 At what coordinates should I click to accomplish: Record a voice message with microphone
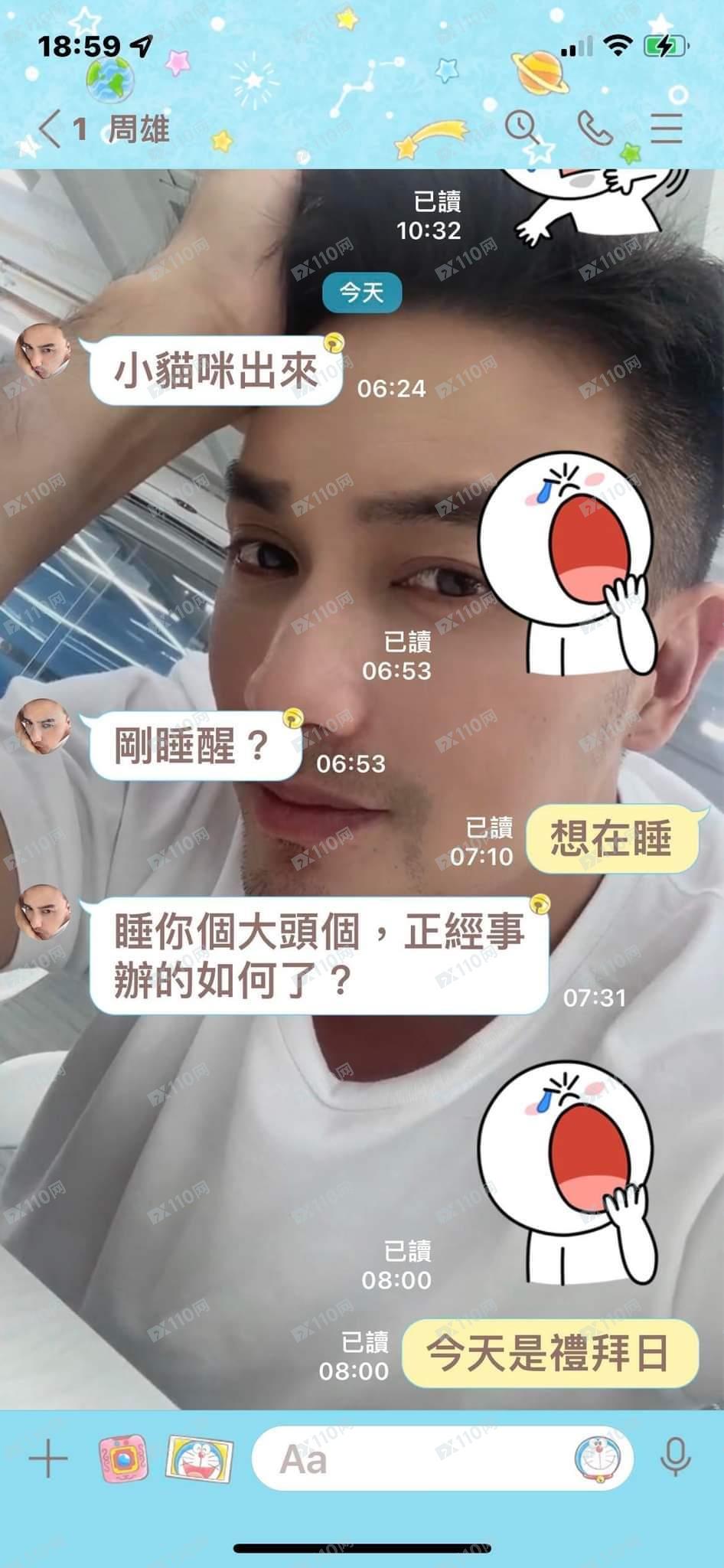[x=675, y=1458]
